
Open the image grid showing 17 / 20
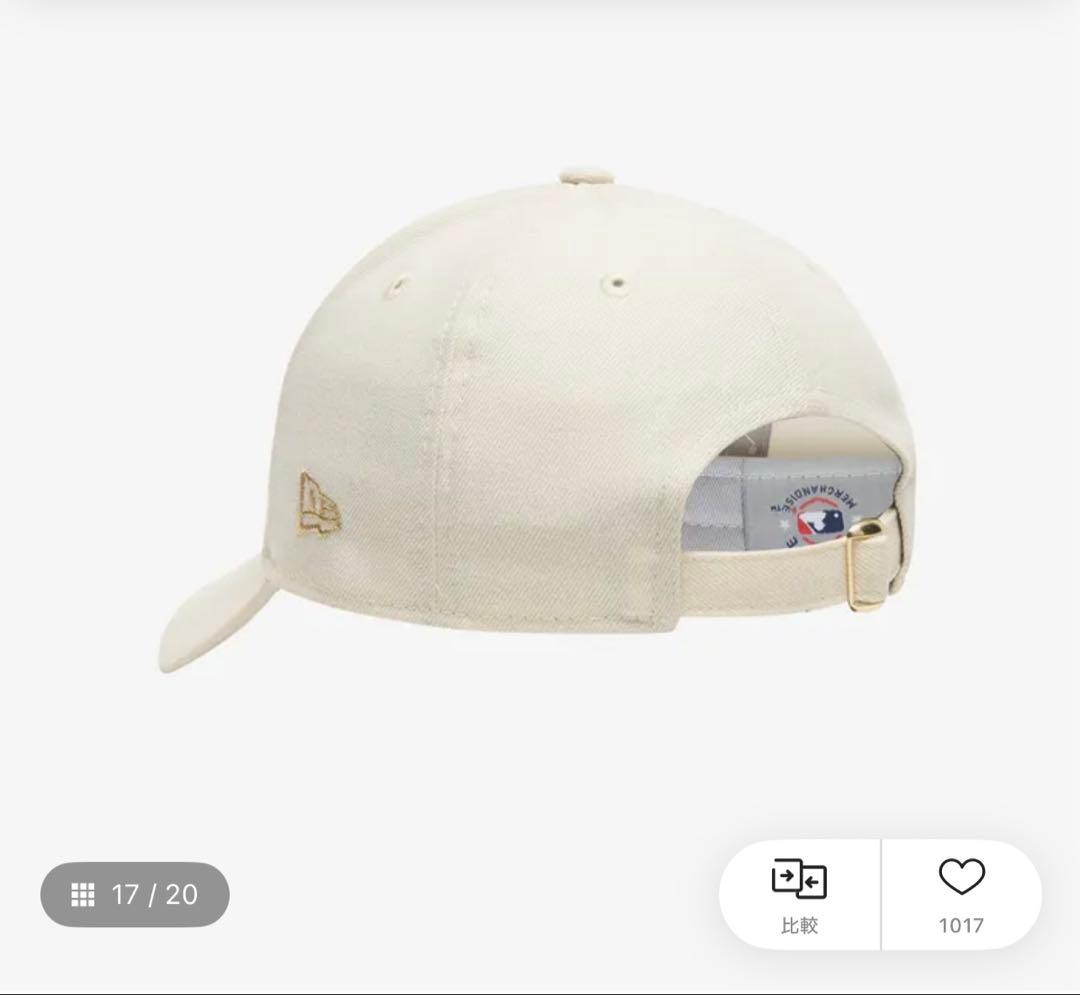[134, 894]
